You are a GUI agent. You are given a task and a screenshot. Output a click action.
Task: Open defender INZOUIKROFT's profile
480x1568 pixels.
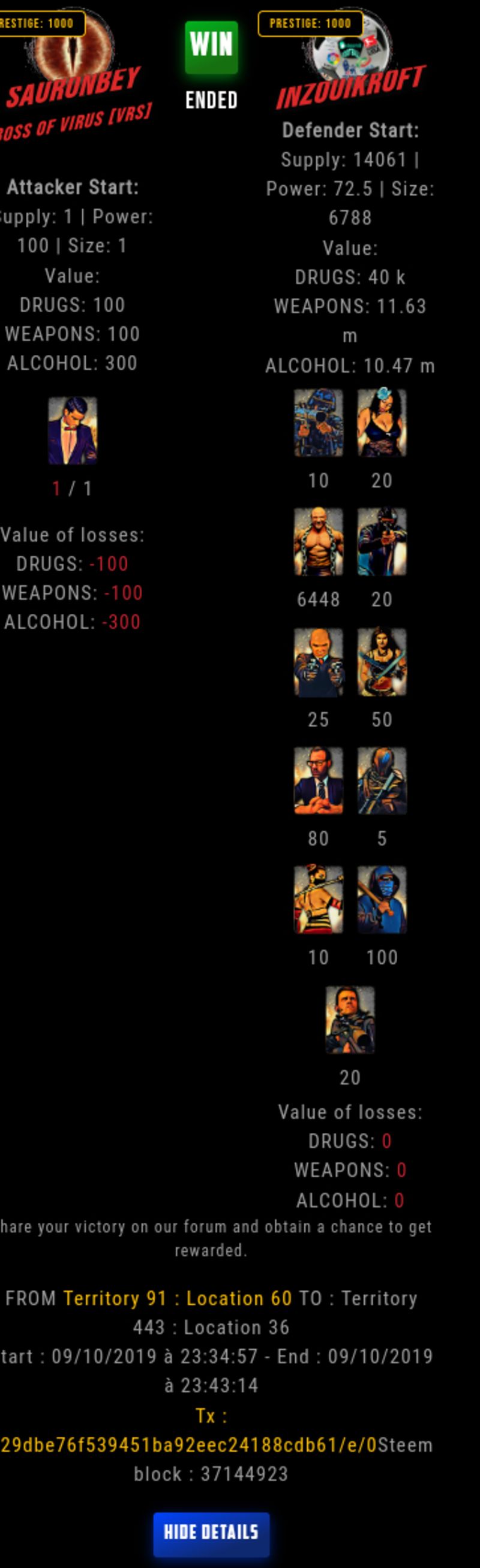click(x=350, y=86)
